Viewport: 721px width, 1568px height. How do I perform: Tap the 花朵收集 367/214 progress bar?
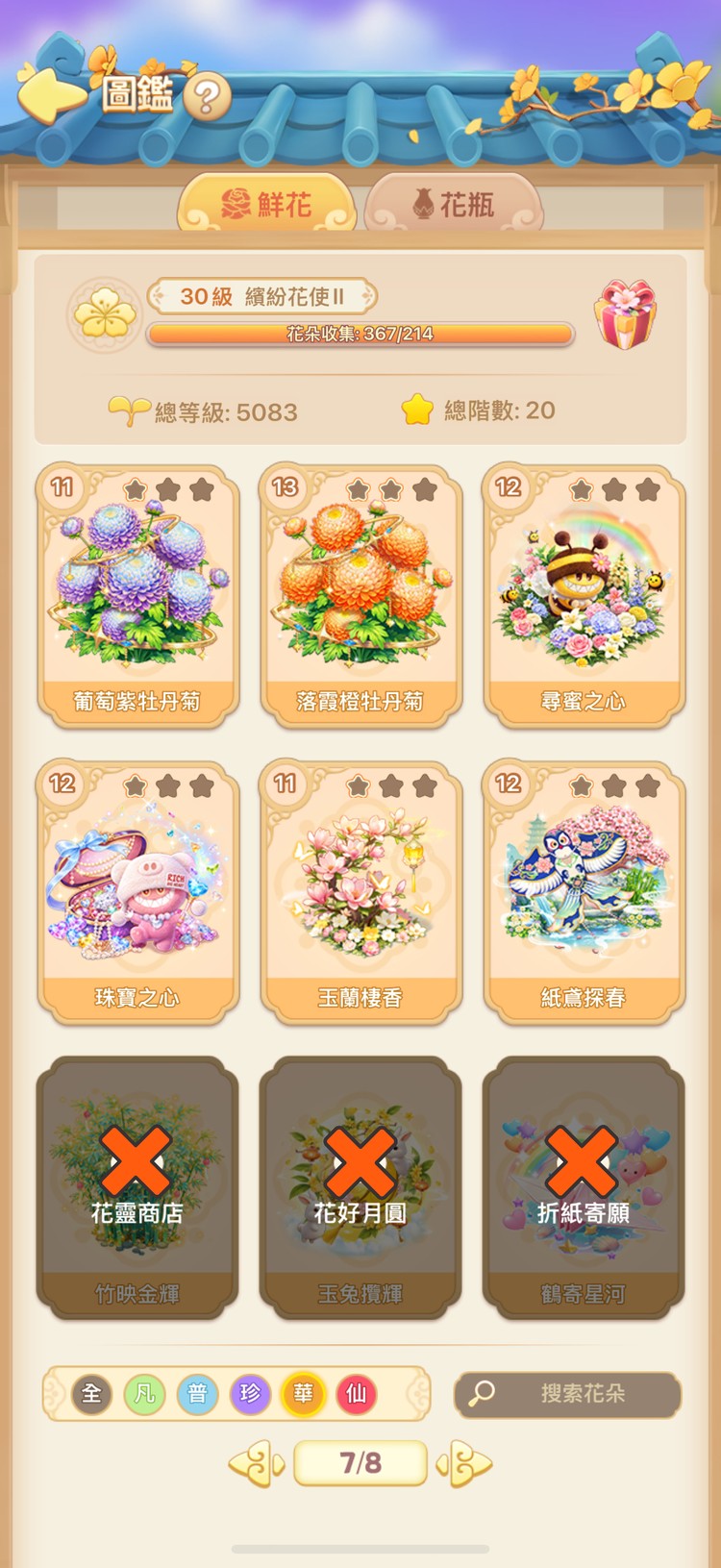coord(360,335)
